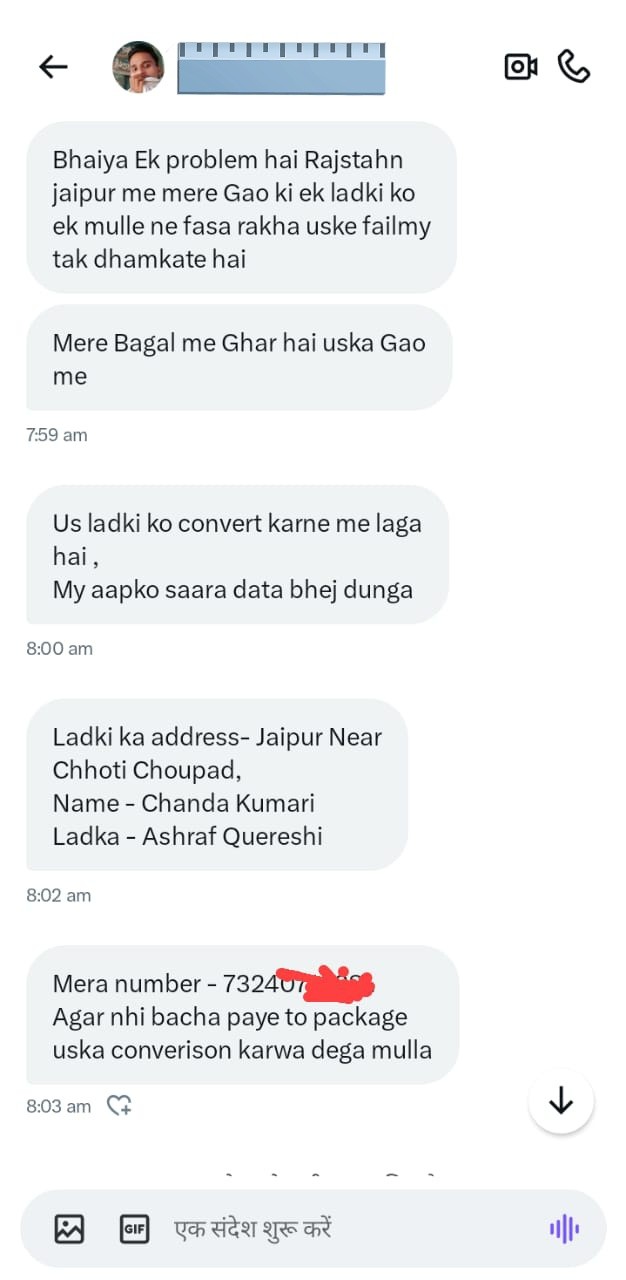The height and width of the screenshot is (1280, 626).
Task: Open the contact's profile picture
Action: (x=137, y=67)
